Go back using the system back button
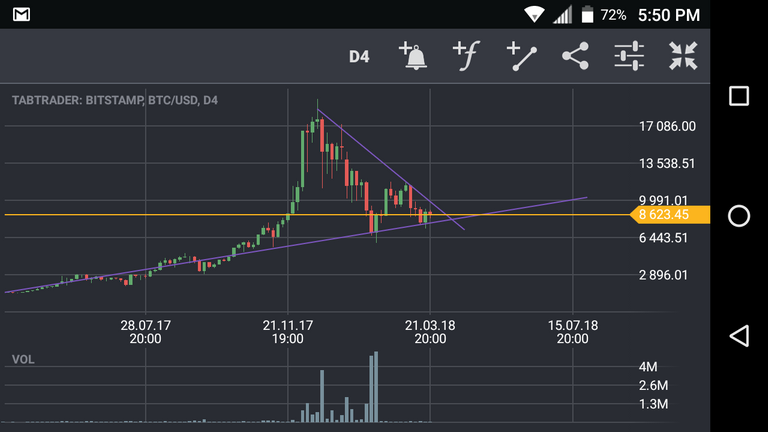 click(x=739, y=336)
